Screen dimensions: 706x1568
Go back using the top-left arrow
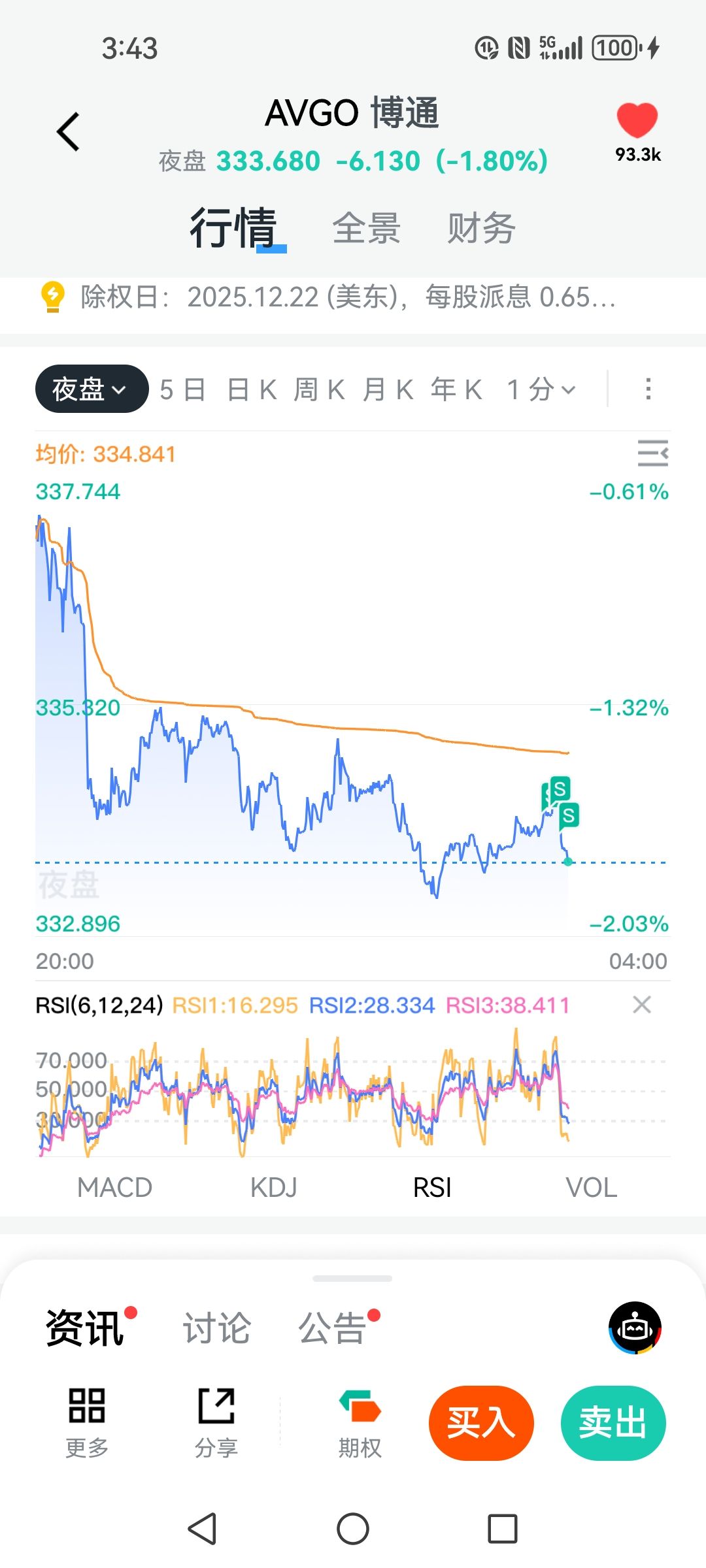tap(68, 132)
